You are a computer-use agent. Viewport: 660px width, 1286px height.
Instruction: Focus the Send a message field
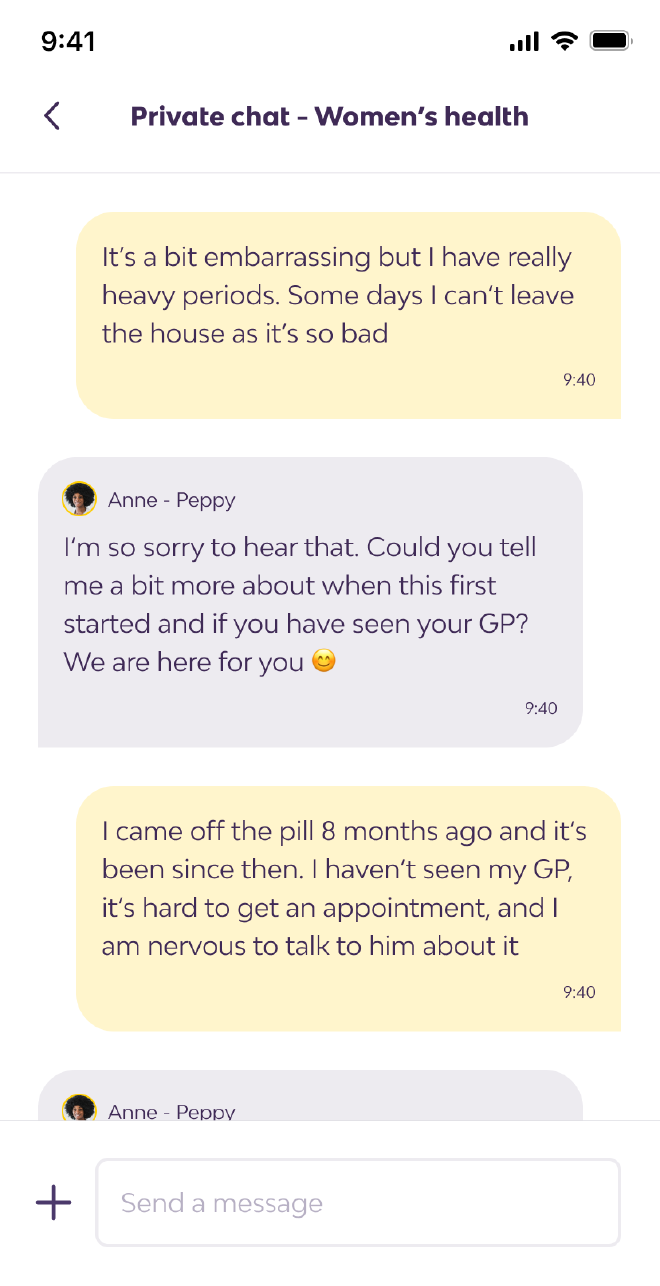358,1202
